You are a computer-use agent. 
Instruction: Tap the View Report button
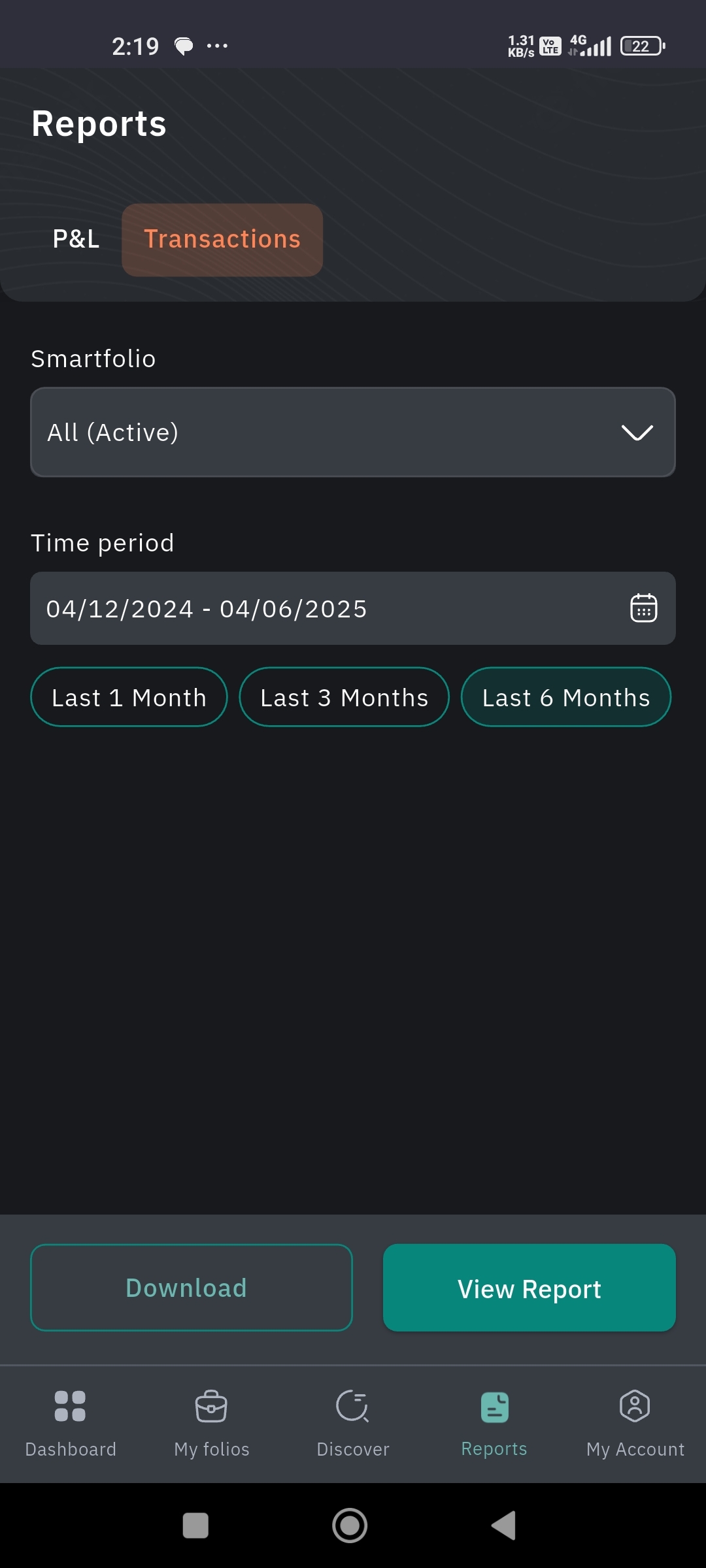(529, 1288)
